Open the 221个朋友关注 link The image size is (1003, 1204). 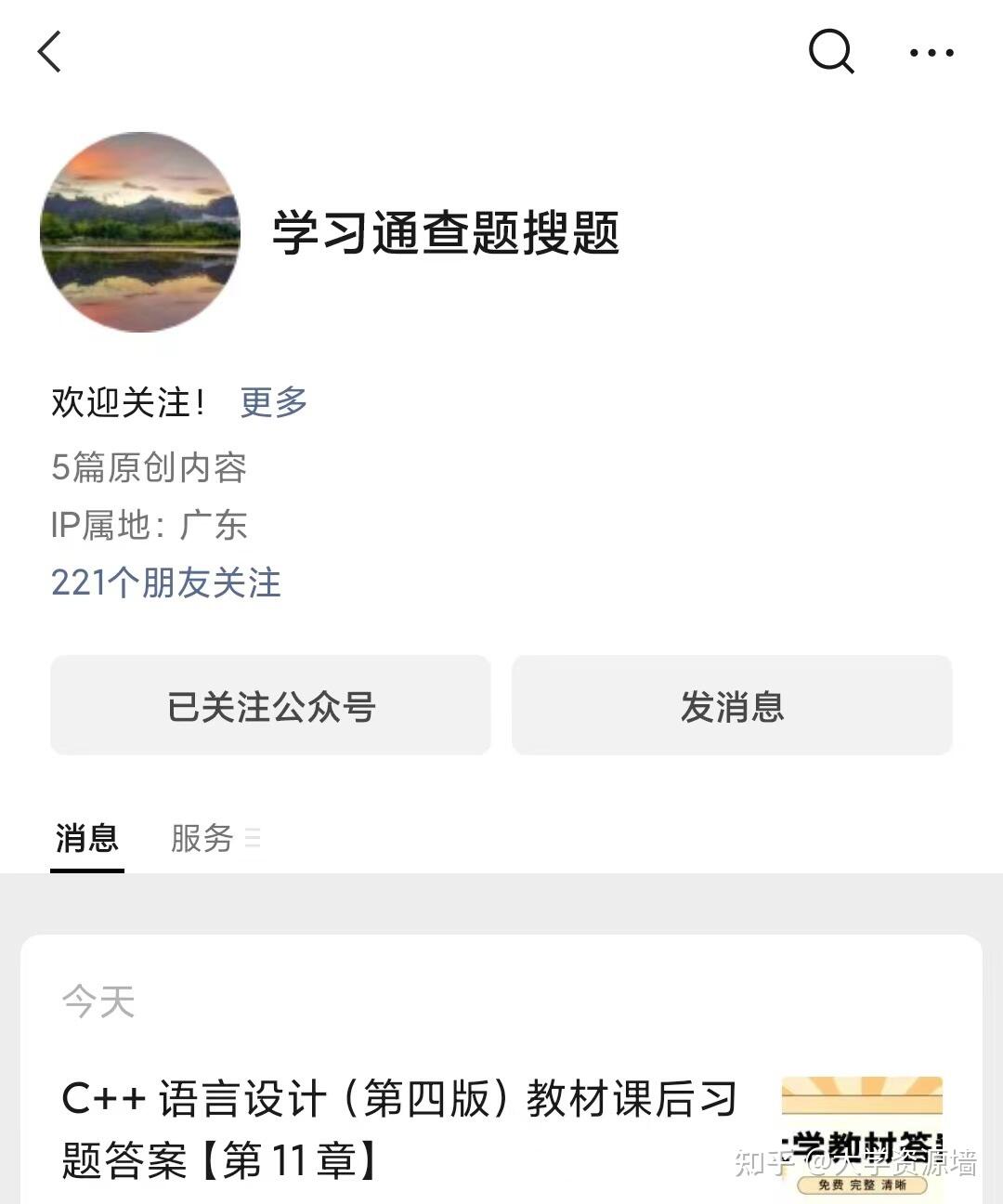click(165, 582)
